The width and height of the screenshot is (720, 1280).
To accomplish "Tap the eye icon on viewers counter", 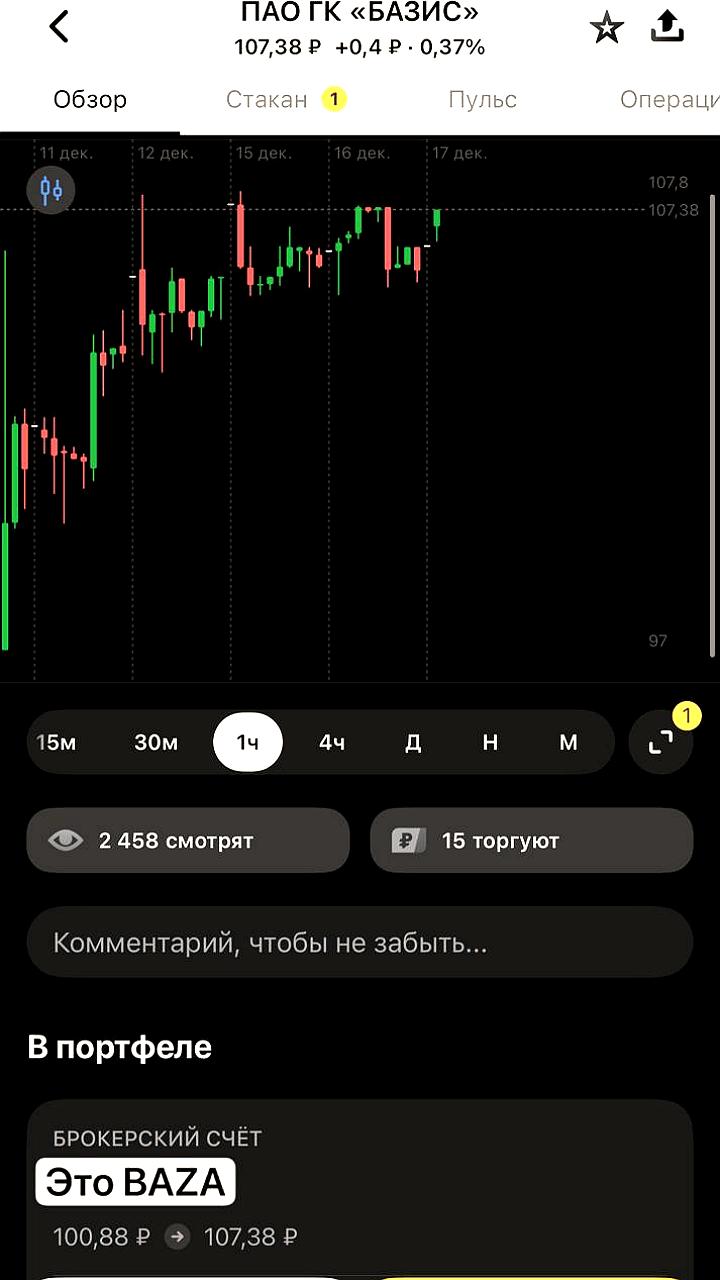I will click(65, 841).
